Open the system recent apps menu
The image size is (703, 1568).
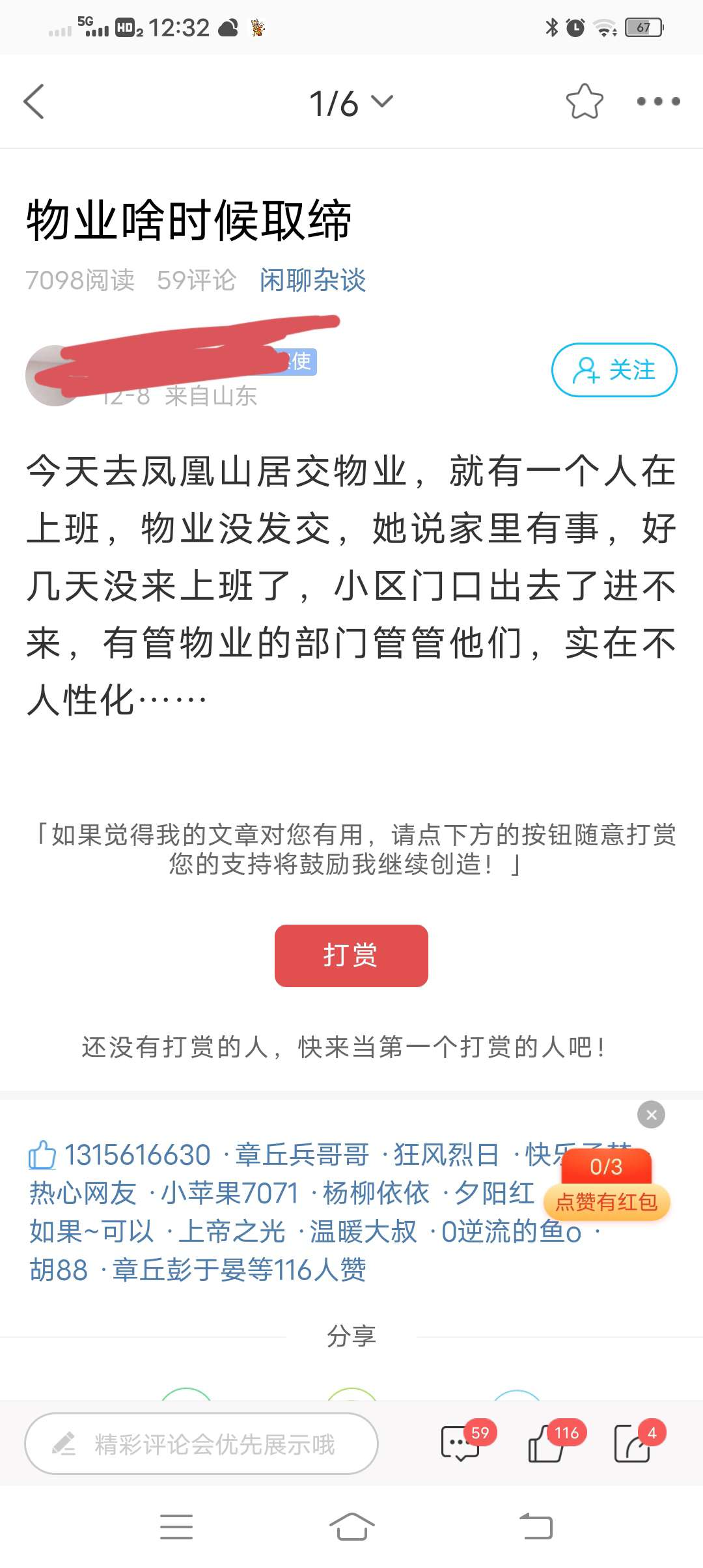pyautogui.click(x=176, y=1527)
